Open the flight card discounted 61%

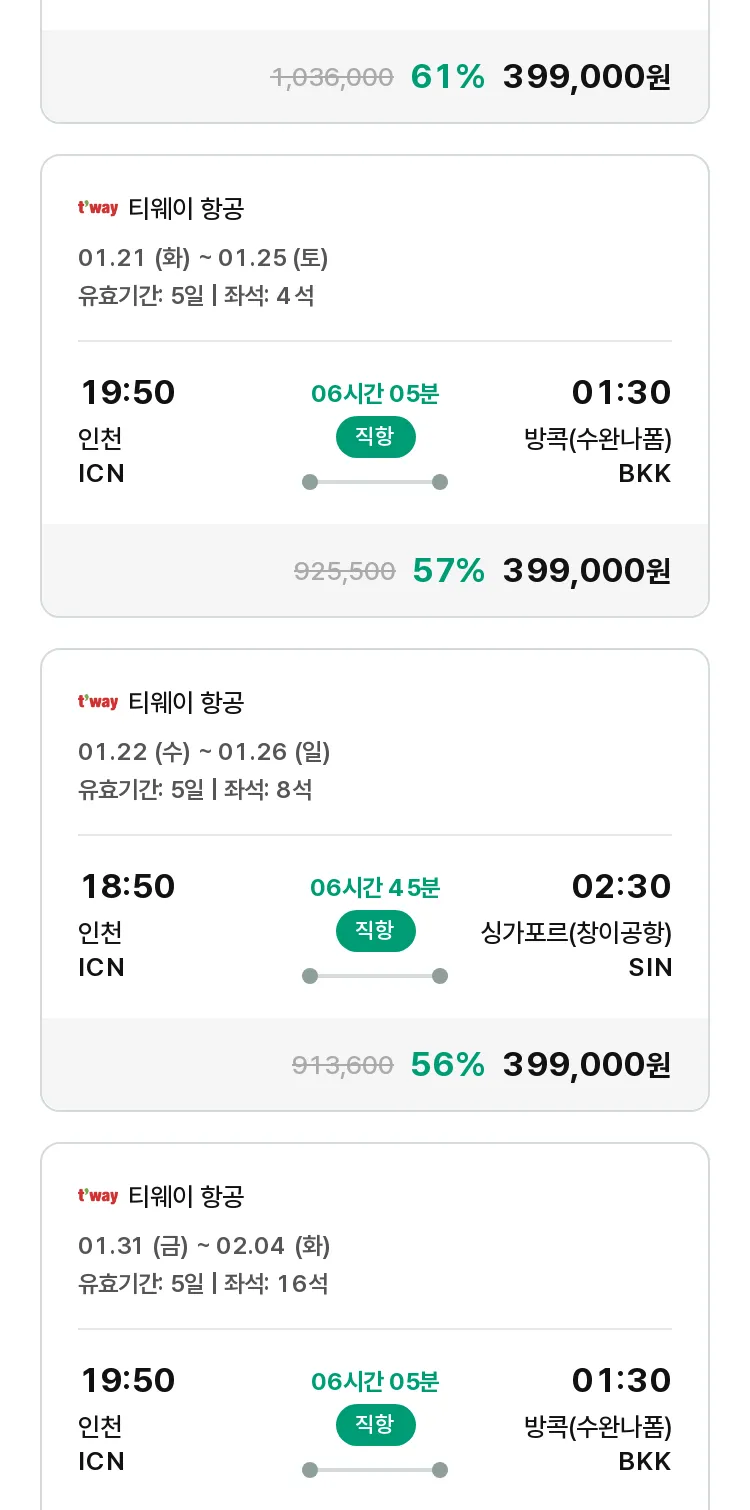375,62
